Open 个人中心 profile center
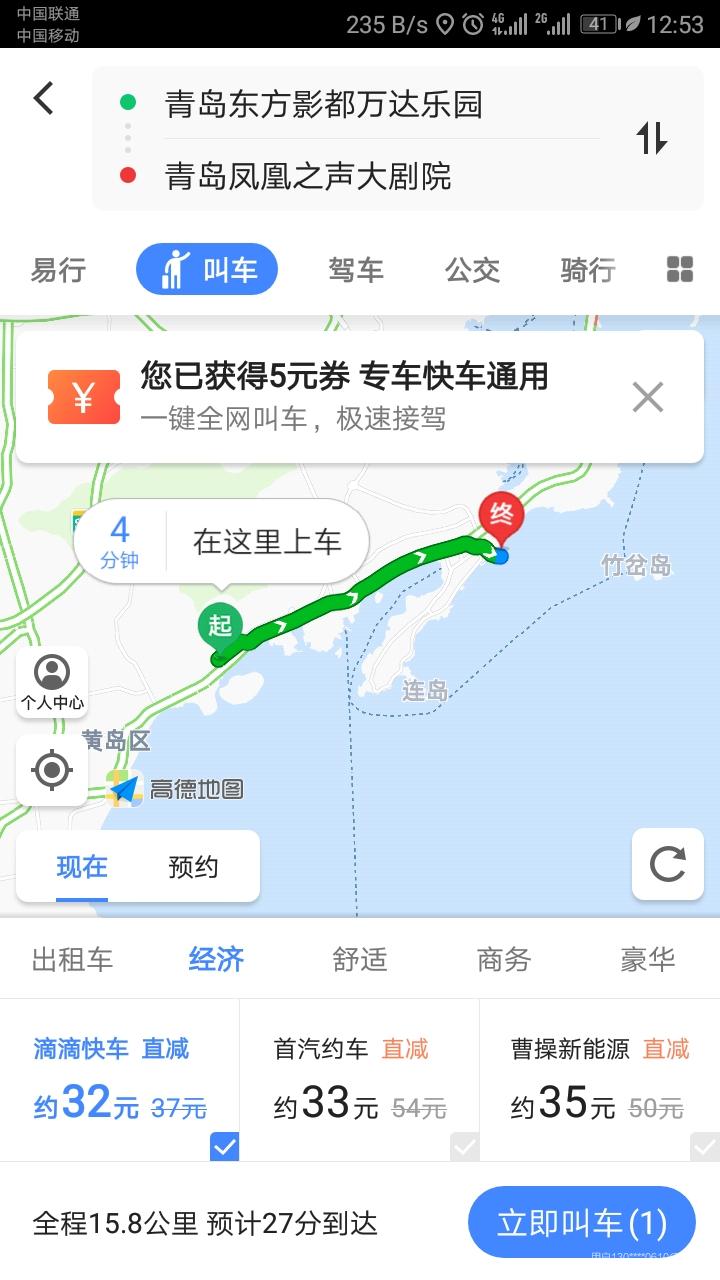The height and width of the screenshot is (1280, 720). (52, 682)
